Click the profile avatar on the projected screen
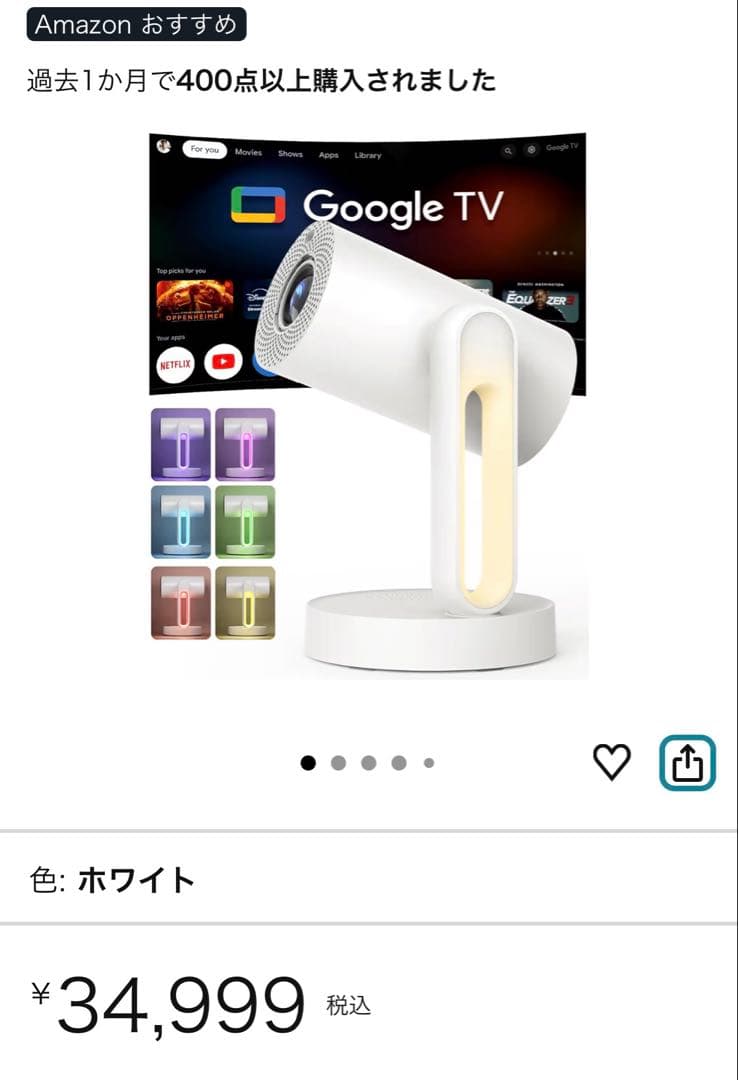This screenshot has width=738, height=1080. pos(162,147)
